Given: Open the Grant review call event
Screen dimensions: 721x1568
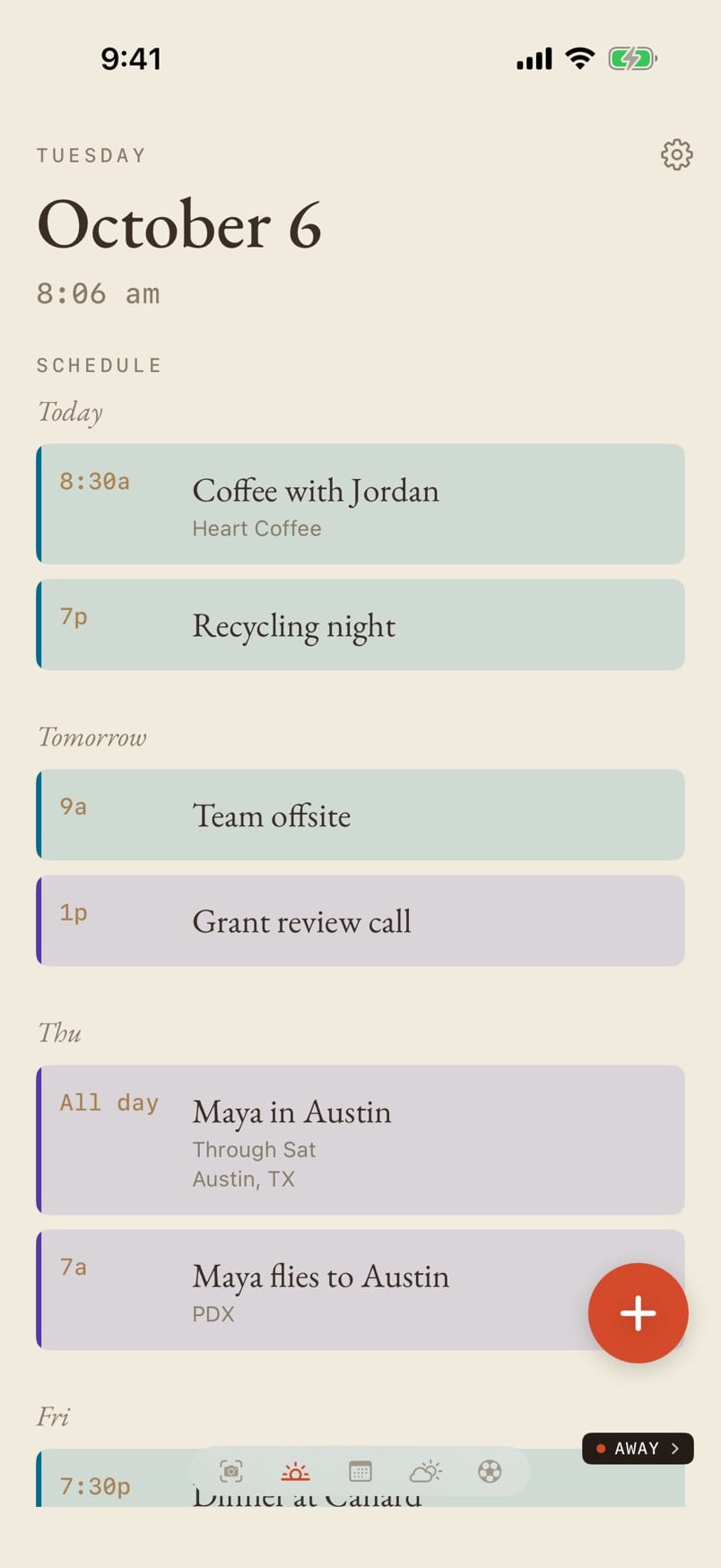Looking at the screenshot, I should (x=360, y=920).
